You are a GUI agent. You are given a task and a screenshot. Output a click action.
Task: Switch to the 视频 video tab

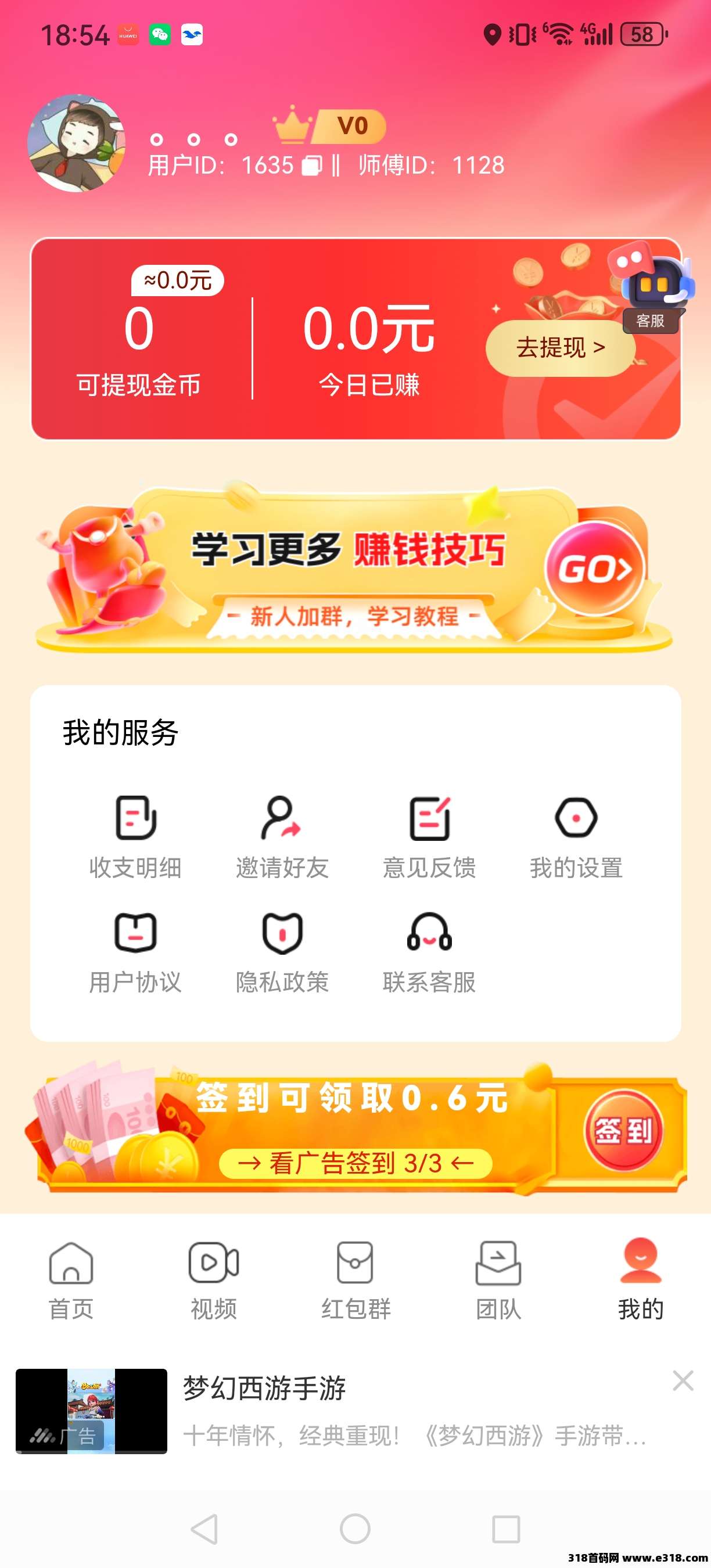pos(213,1279)
